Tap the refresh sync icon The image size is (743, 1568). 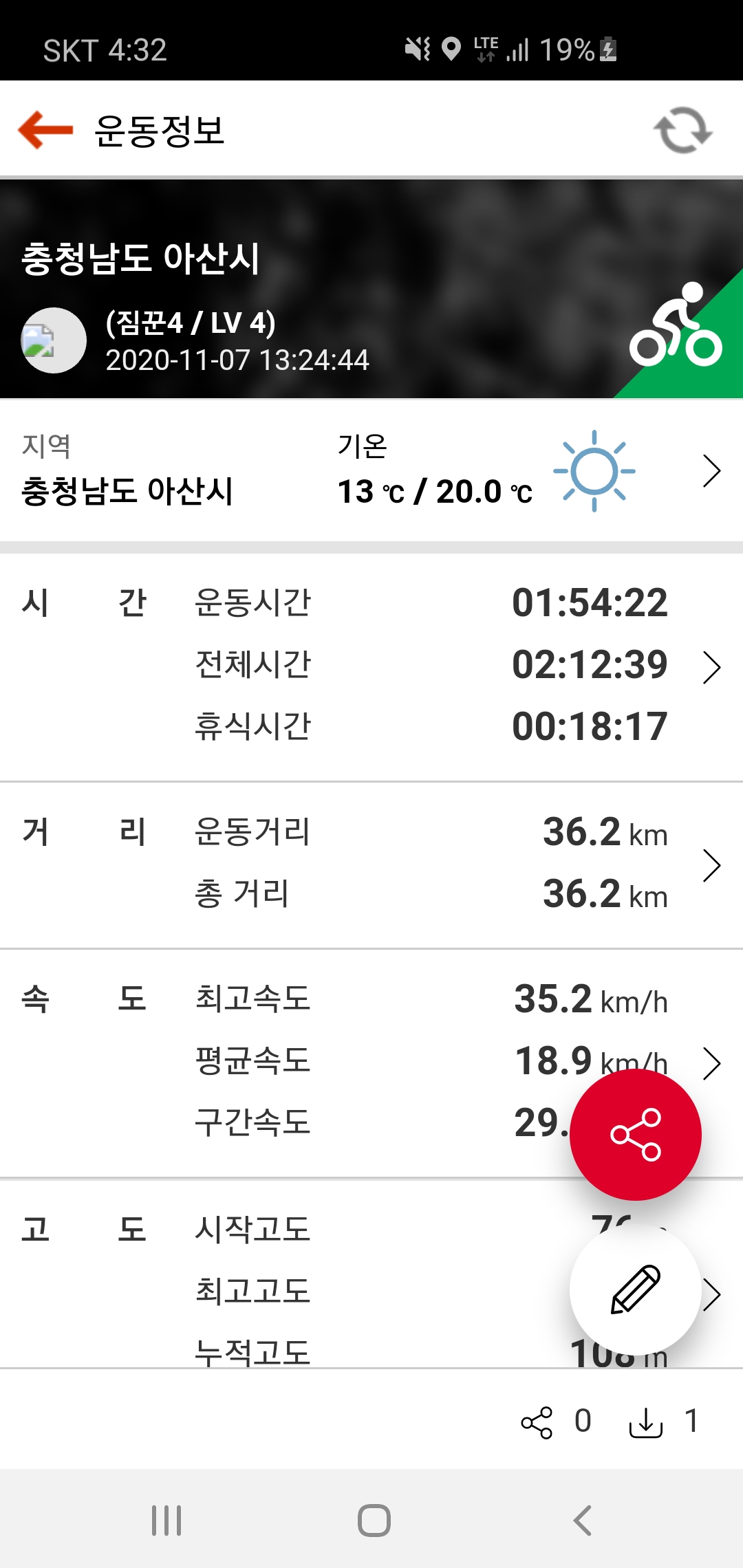(682, 130)
